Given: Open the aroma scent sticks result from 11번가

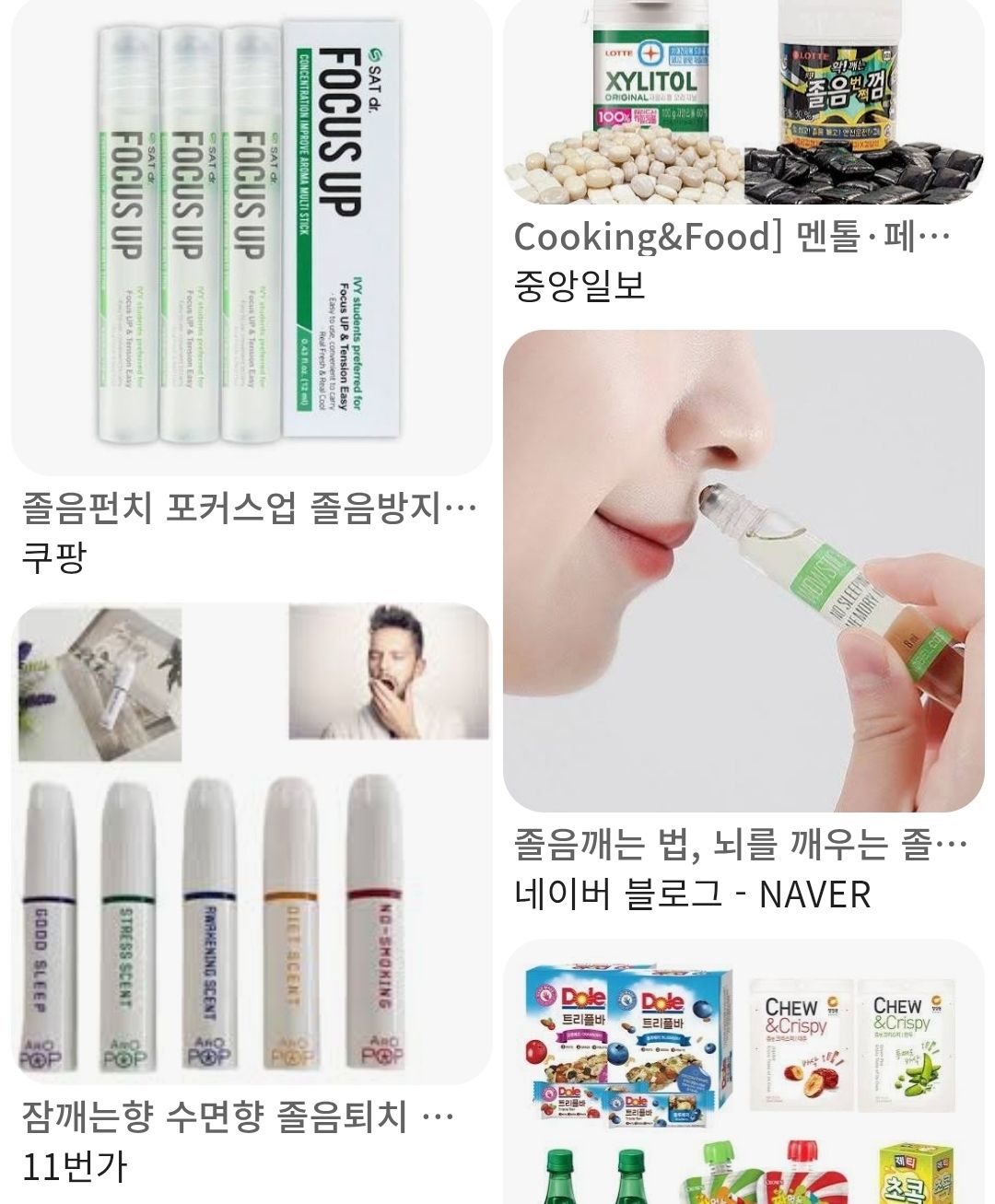Looking at the screenshot, I should point(251,843).
